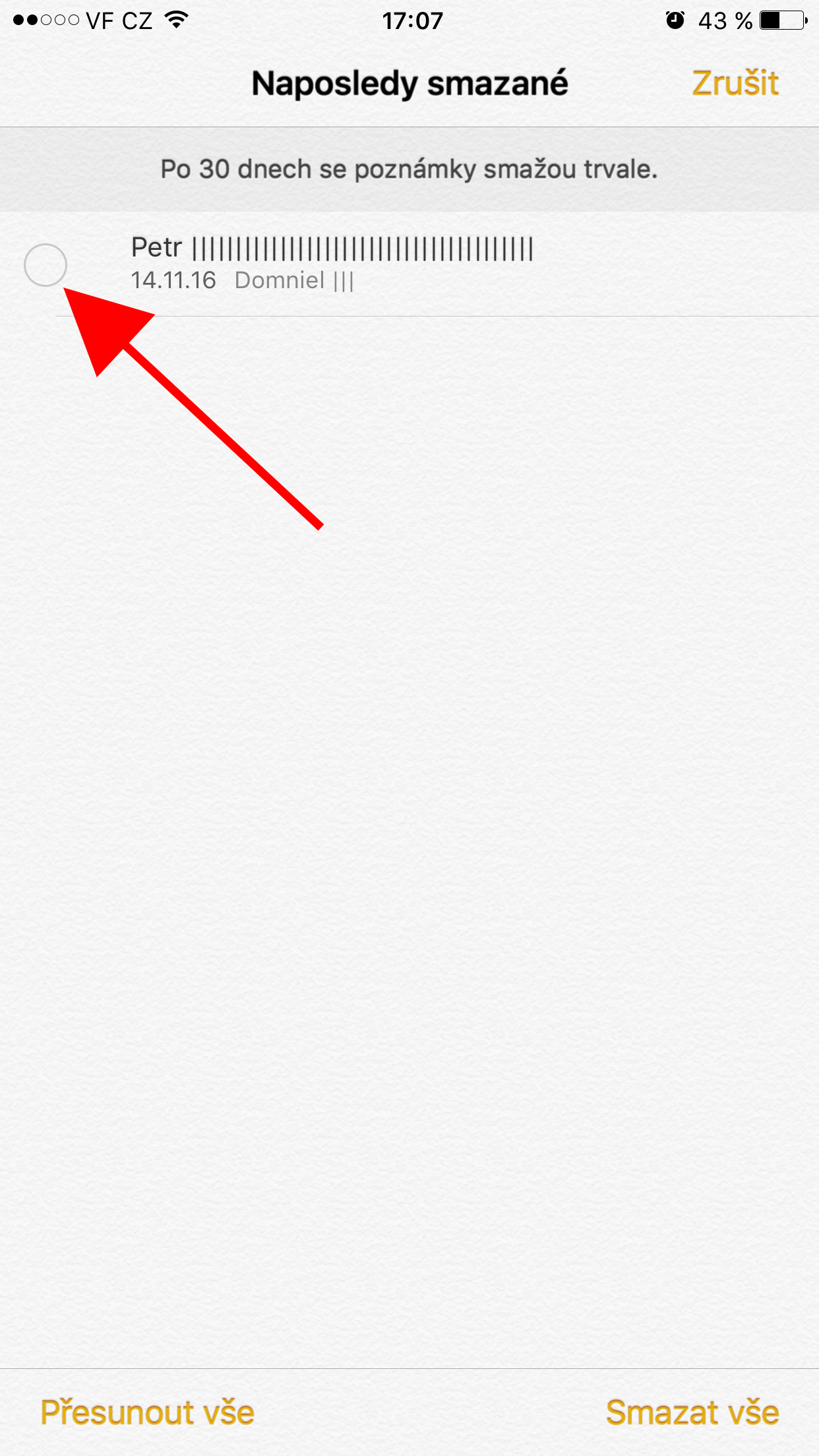Select the Petr note's circle checkbox
This screenshot has height=1456, width=819.
(x=45, y=265)
